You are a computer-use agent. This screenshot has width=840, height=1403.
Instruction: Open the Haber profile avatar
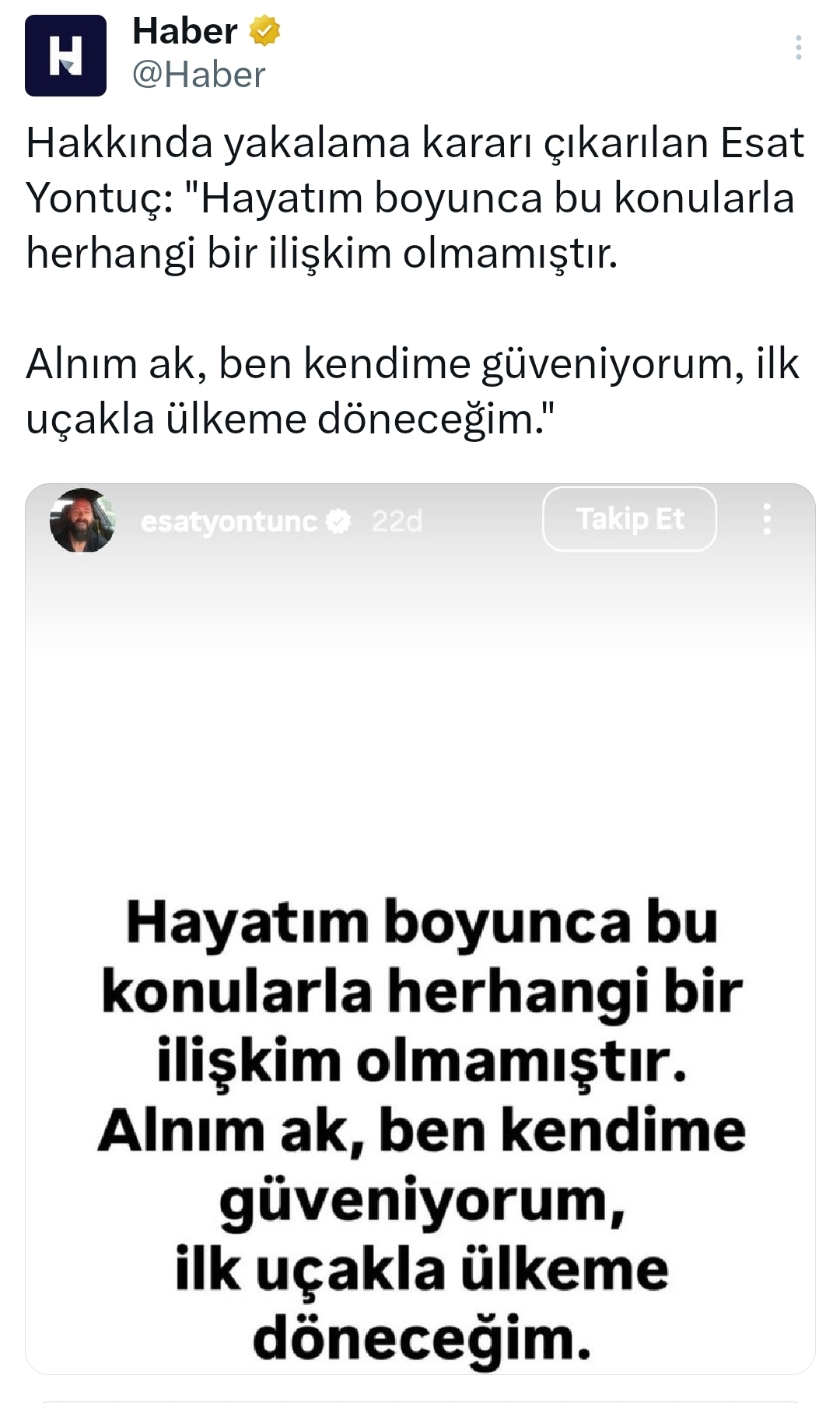point(65,56)
